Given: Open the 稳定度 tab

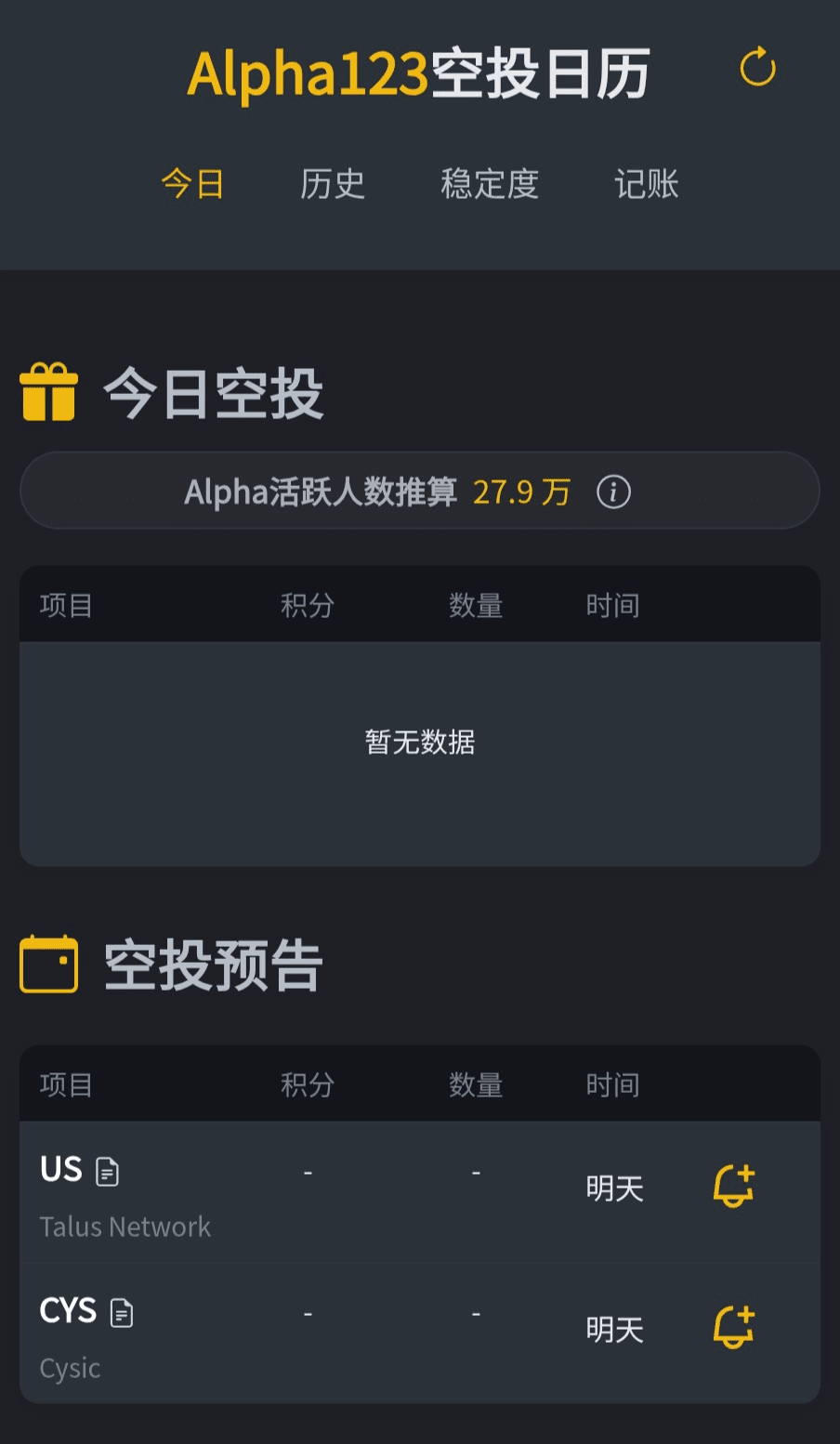Looking at the screenshot, I should pyautogui.click(x=490, y=184).
